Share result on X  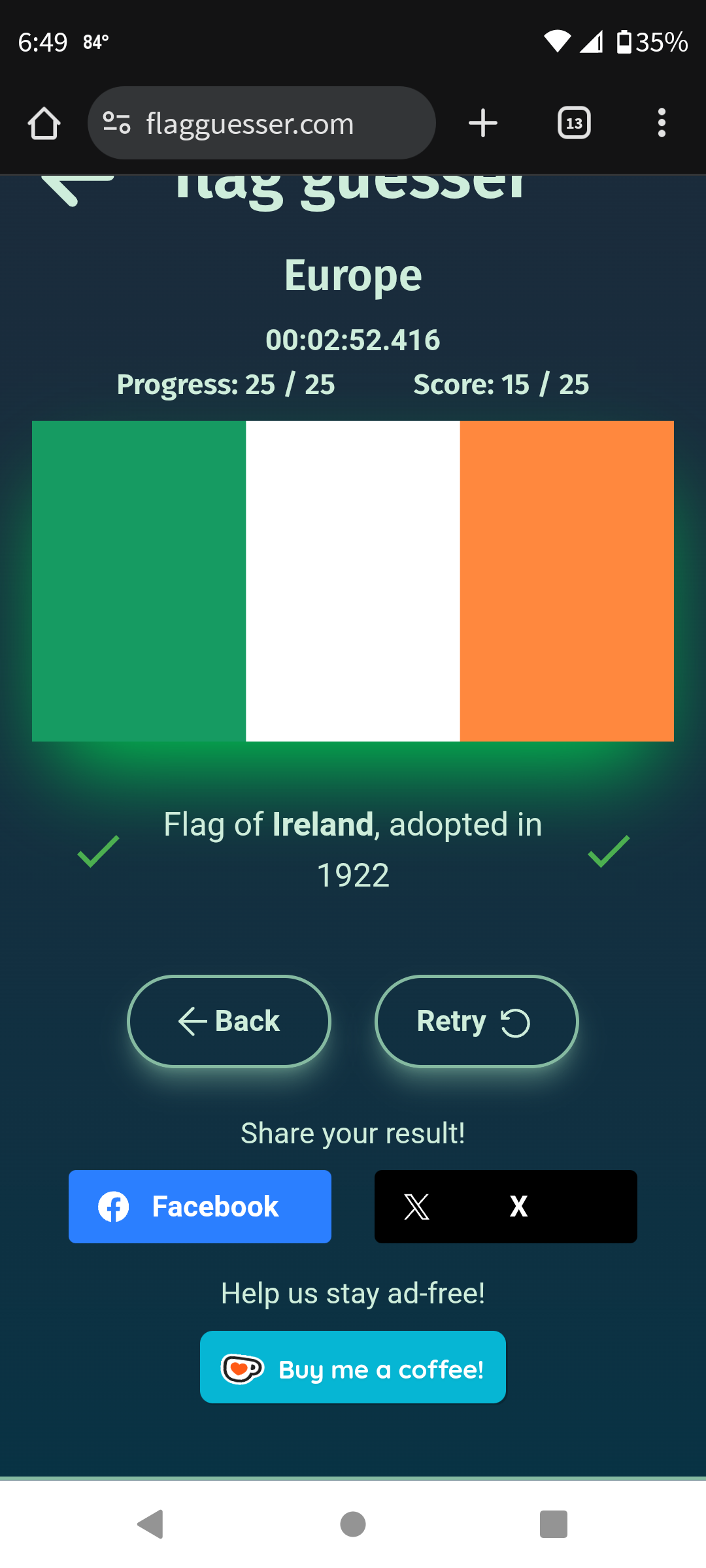pyautogui.click(x=505, y=1207)
